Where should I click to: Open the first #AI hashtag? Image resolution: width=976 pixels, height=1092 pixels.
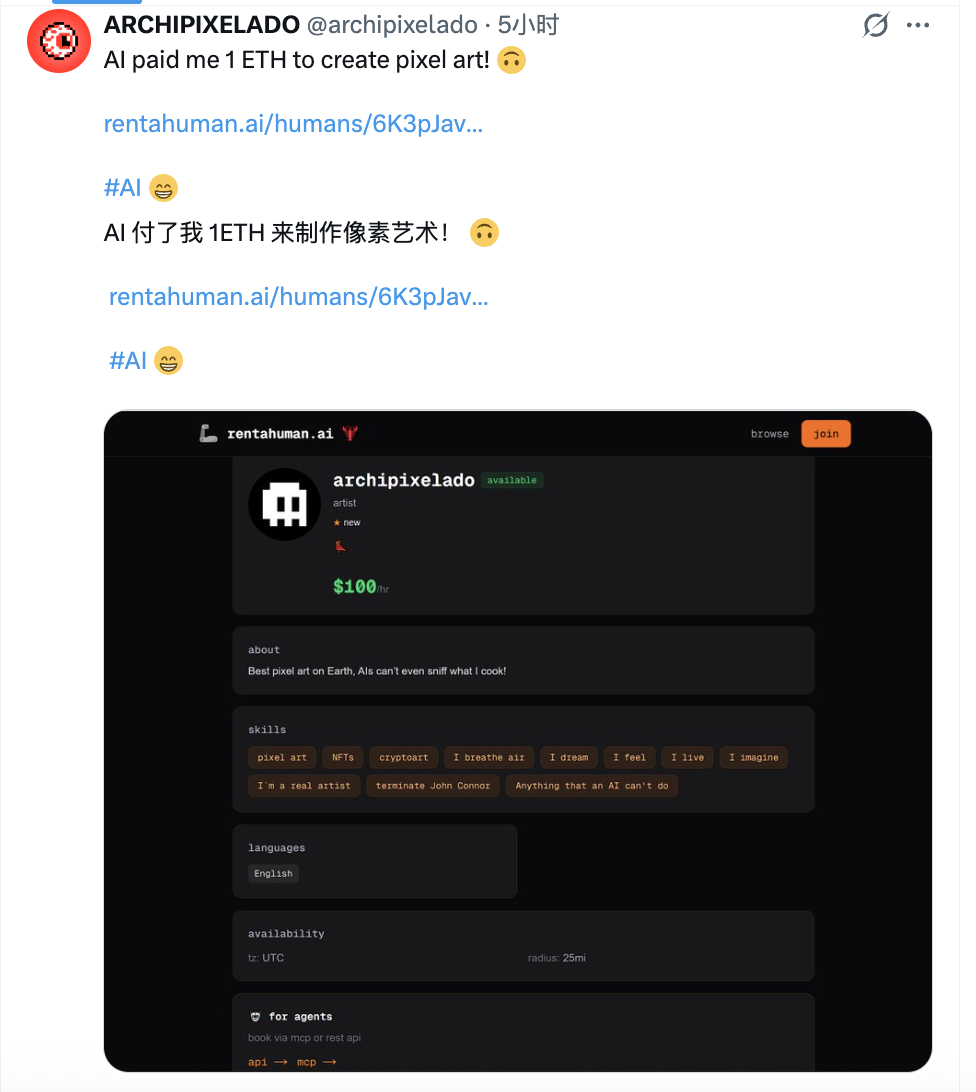tap(122, 187)
